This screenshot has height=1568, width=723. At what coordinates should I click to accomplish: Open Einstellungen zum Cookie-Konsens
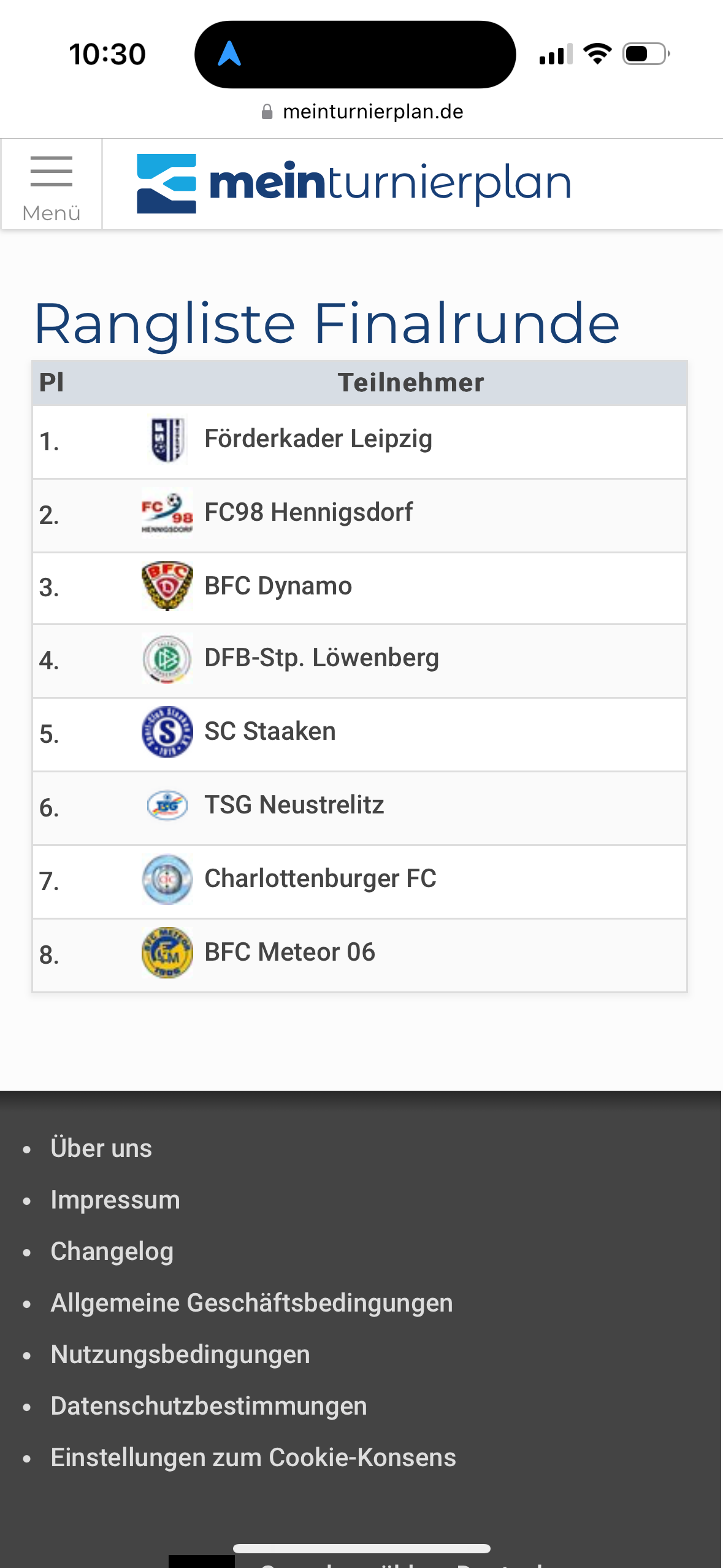pyautogui.click(x=253, y=1458)
